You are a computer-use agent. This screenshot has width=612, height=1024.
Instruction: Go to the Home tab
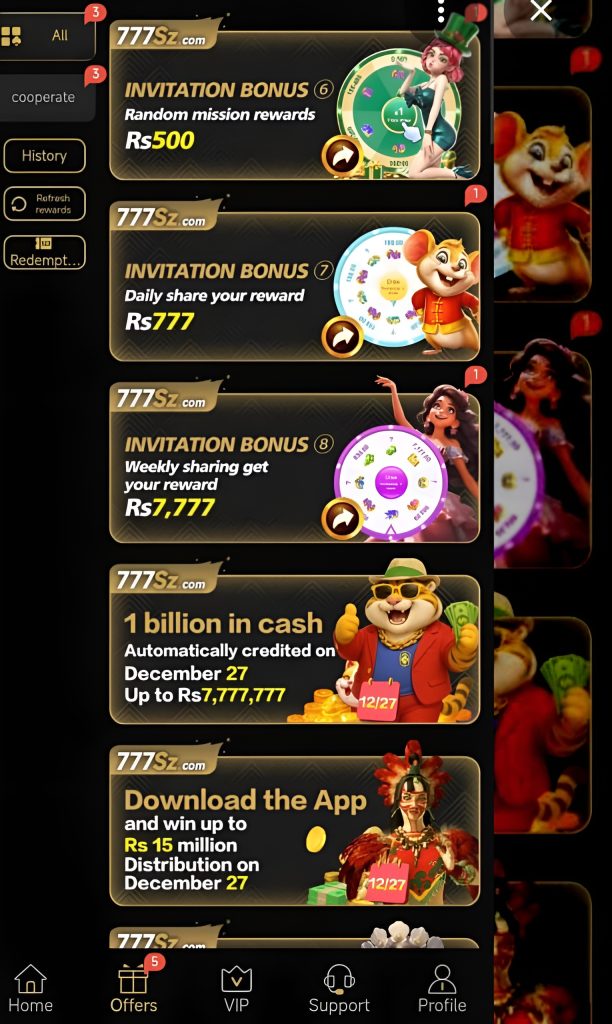(31, 988)
